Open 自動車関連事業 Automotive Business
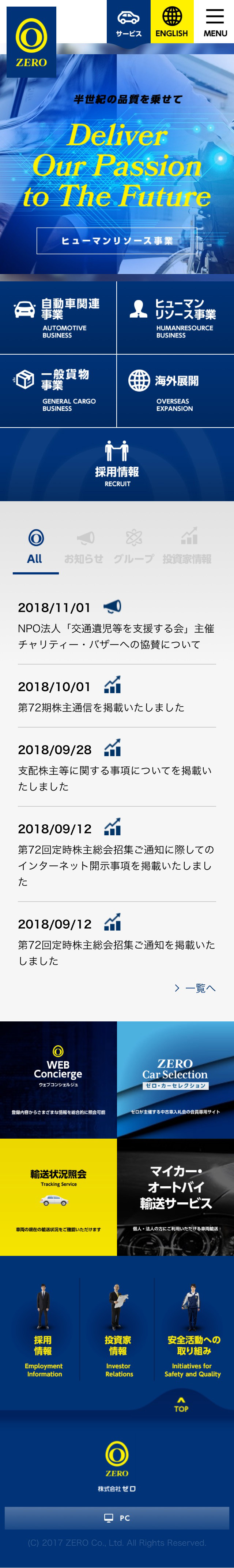This screenshot has width=234, height=1568. (58, 317)
